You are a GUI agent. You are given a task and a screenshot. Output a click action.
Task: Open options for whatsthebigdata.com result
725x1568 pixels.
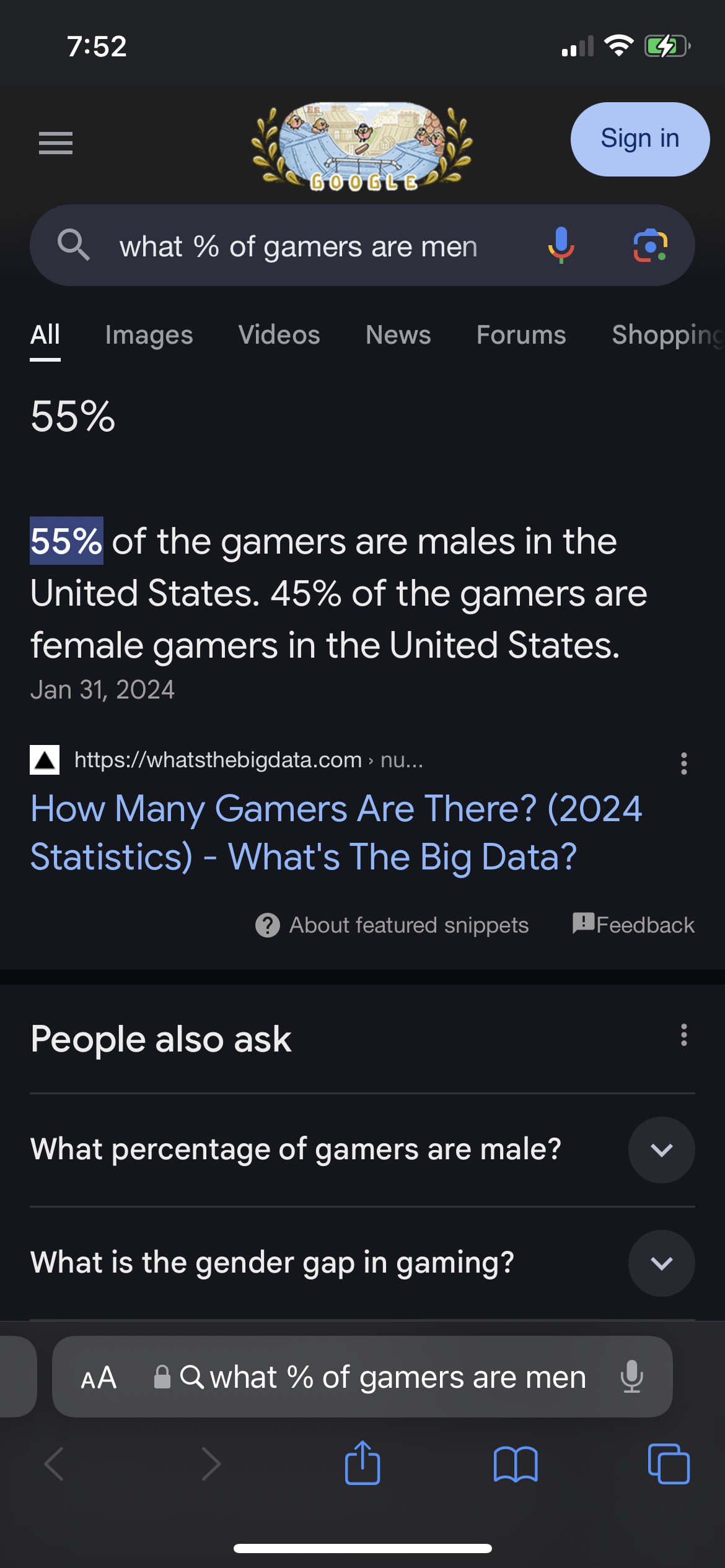683,764
